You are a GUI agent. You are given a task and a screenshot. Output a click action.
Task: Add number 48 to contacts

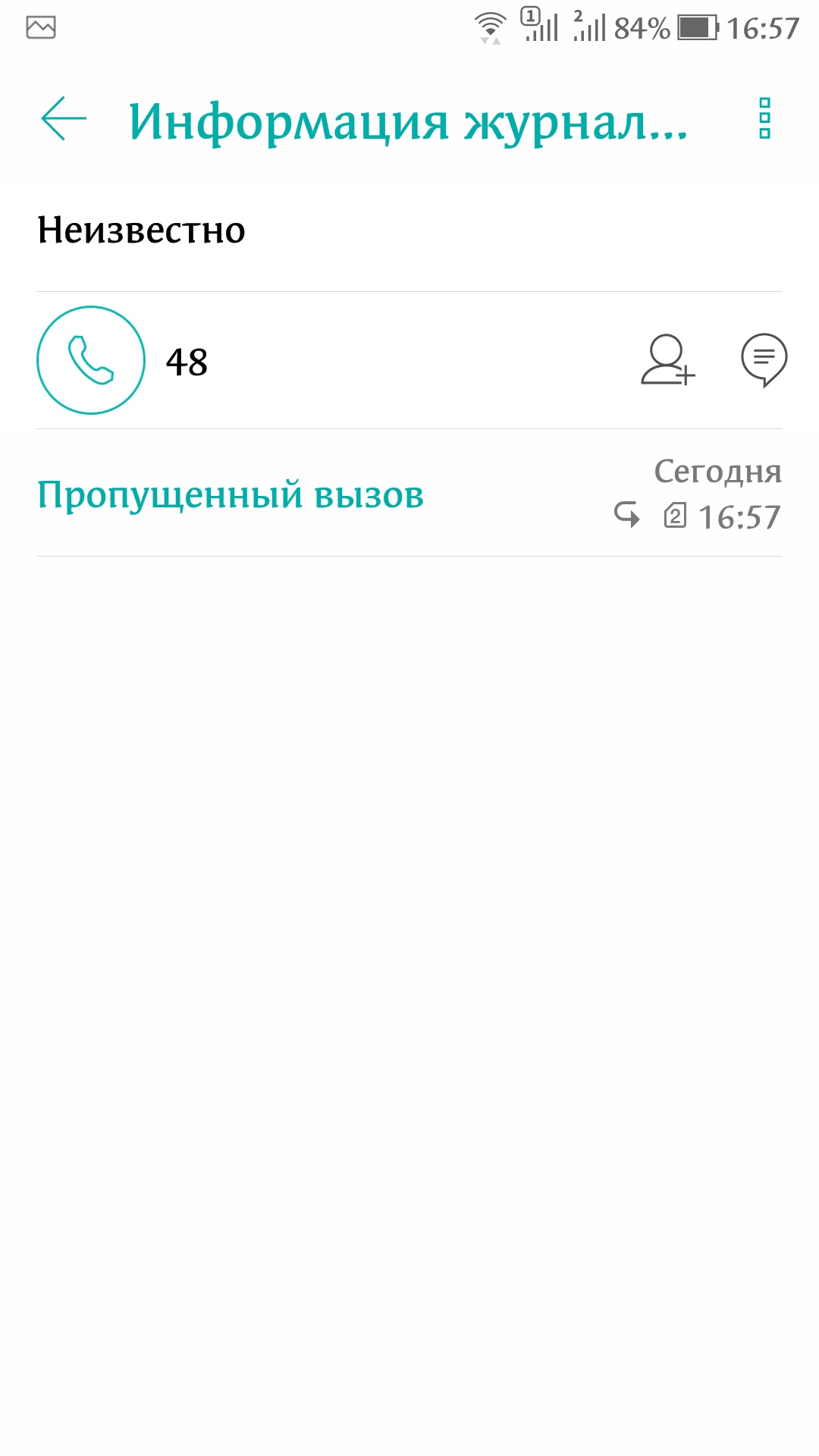666,364
